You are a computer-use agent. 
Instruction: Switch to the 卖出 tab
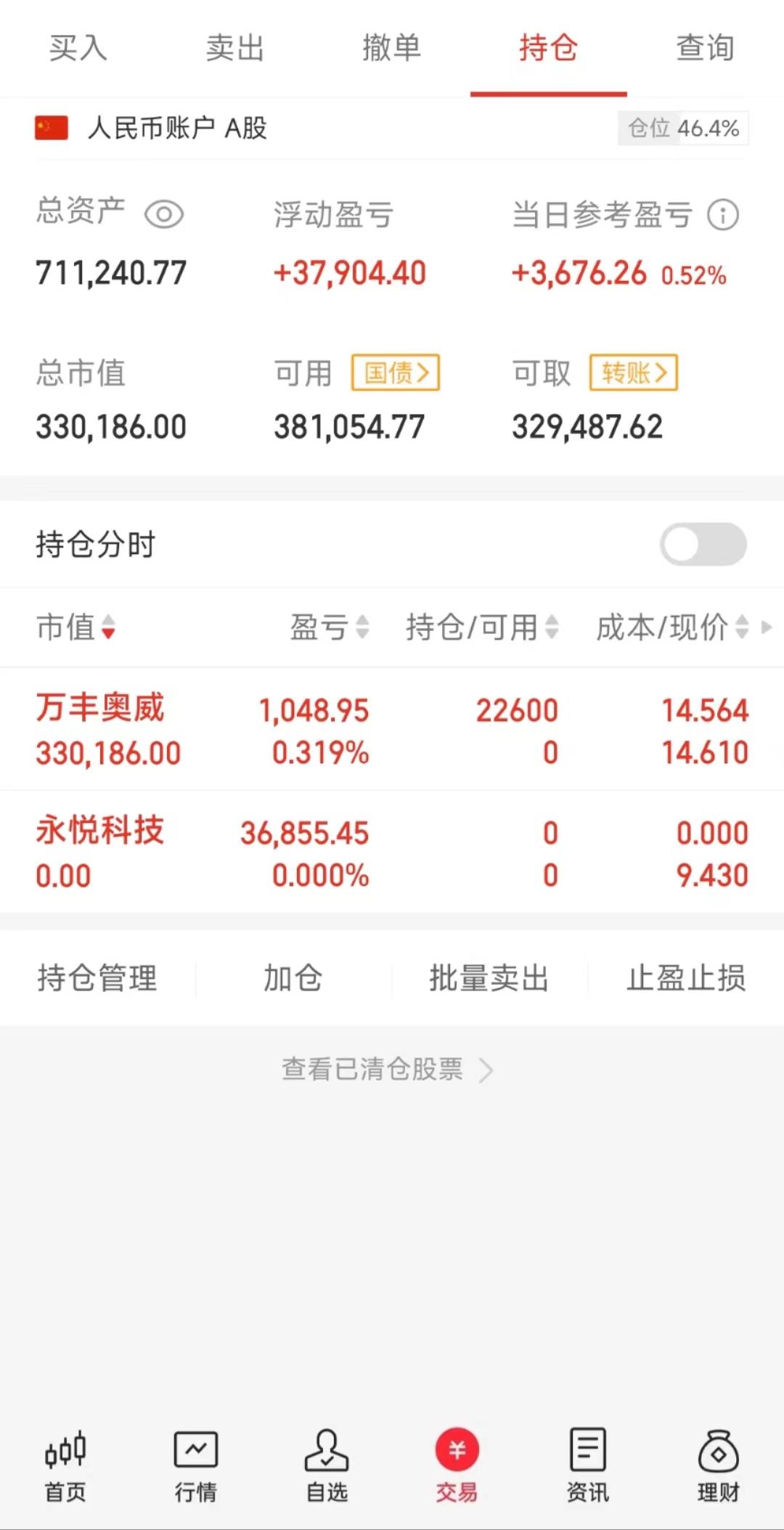(234, 49)
